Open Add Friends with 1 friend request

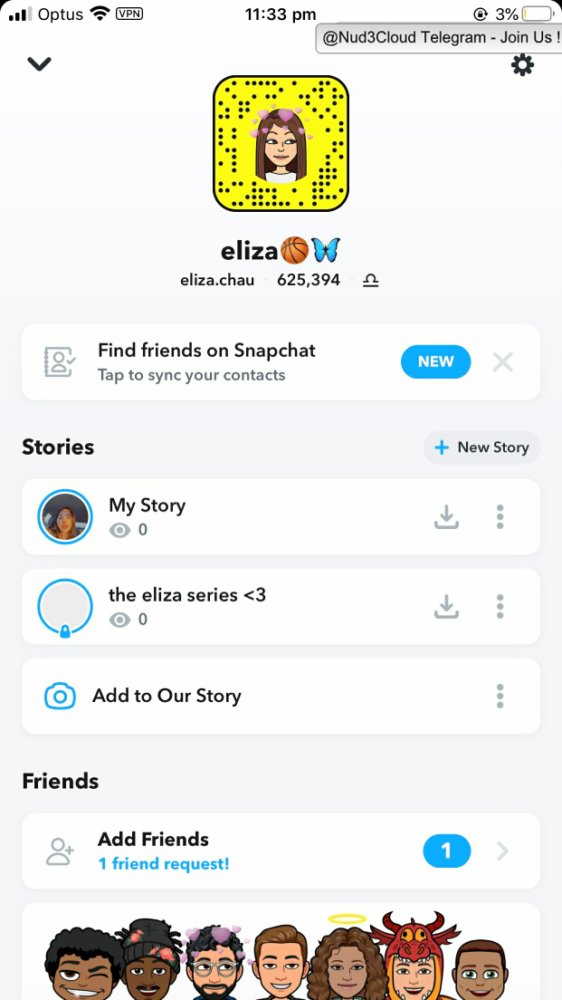(281, 851)
